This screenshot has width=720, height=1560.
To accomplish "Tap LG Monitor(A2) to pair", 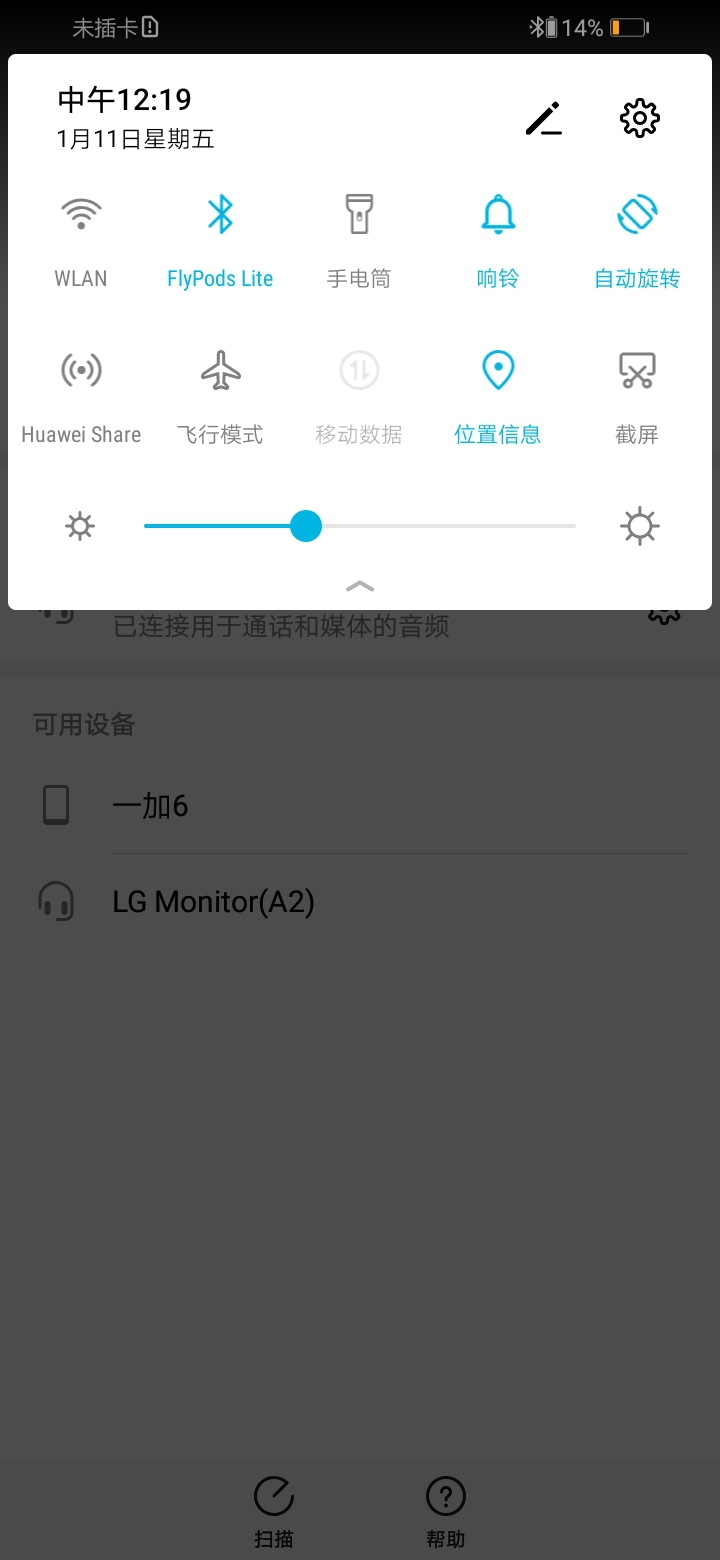I will 214,901.
